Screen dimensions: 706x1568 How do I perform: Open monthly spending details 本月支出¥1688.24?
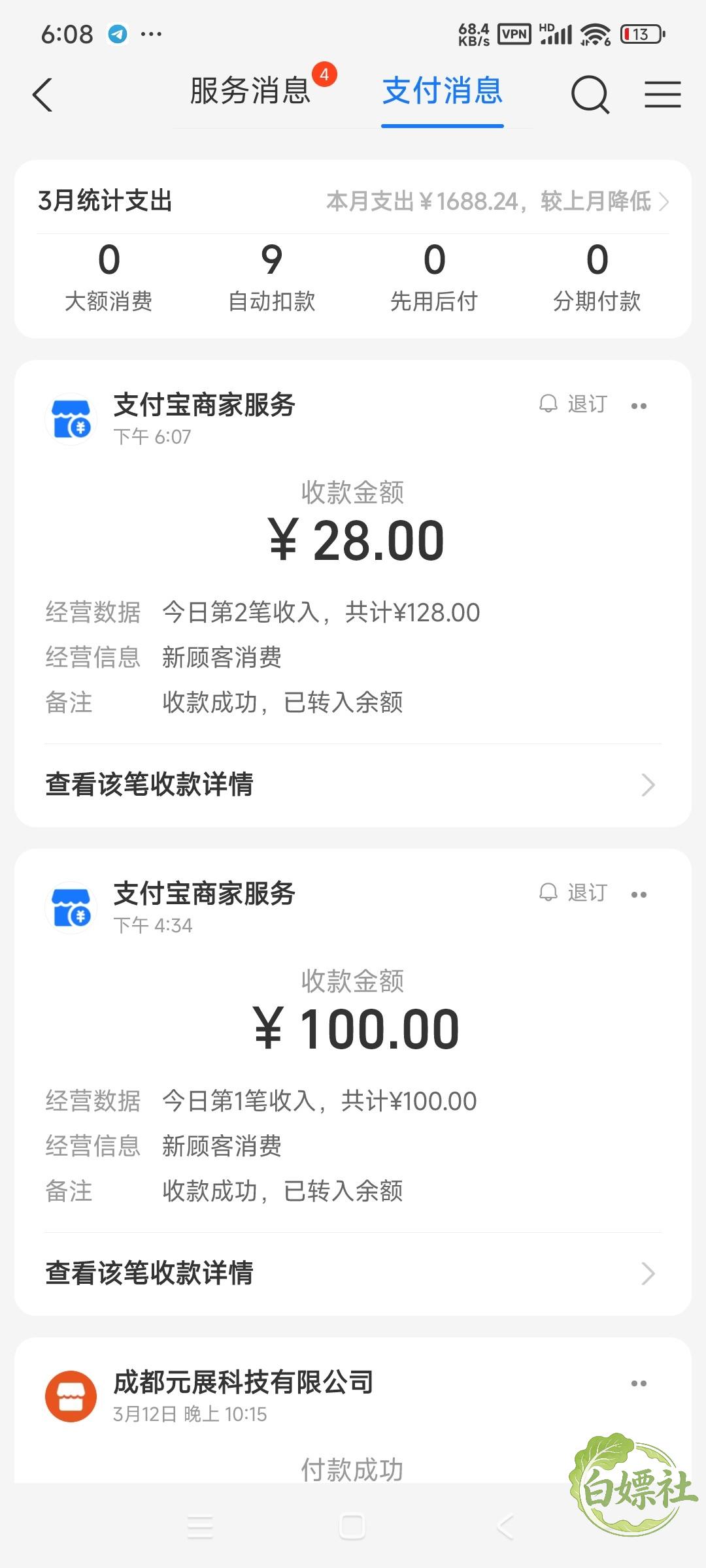[497, 201]
